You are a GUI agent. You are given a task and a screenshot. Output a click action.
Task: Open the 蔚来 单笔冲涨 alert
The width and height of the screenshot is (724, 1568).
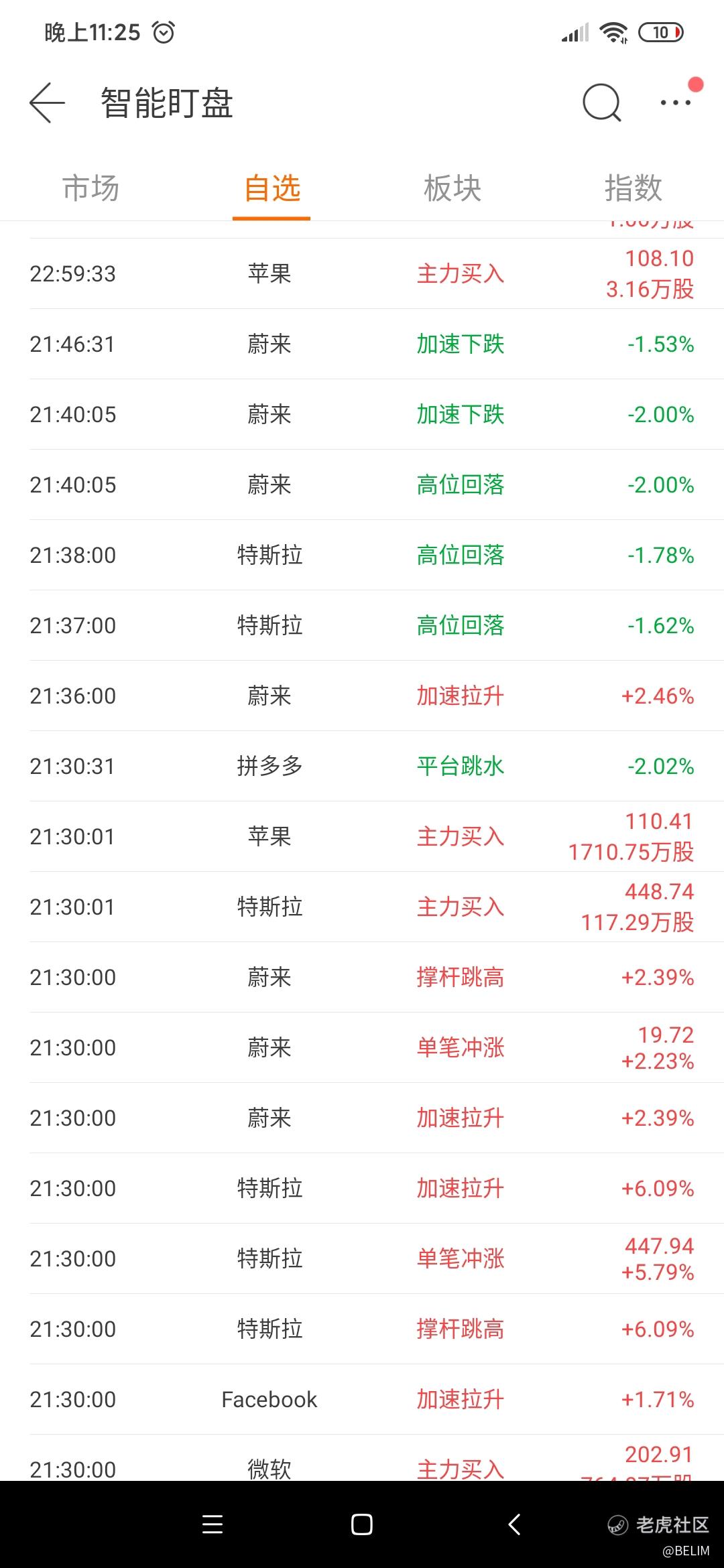pyautogui.click(x=362, y=1047)
